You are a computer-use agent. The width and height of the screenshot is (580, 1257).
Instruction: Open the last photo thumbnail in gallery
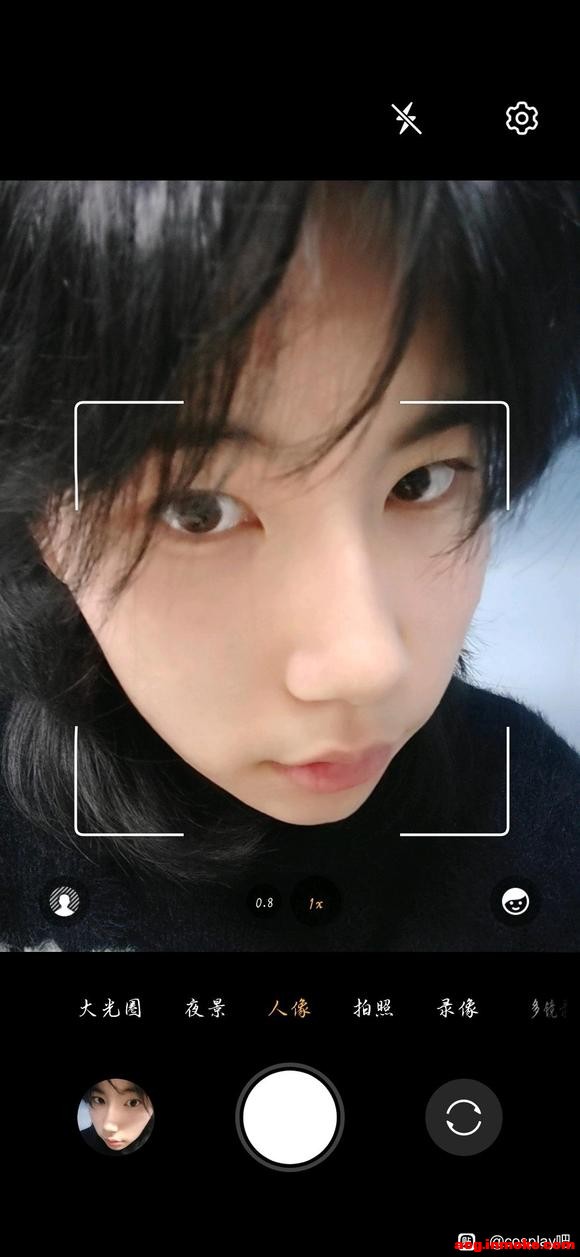116,1117
